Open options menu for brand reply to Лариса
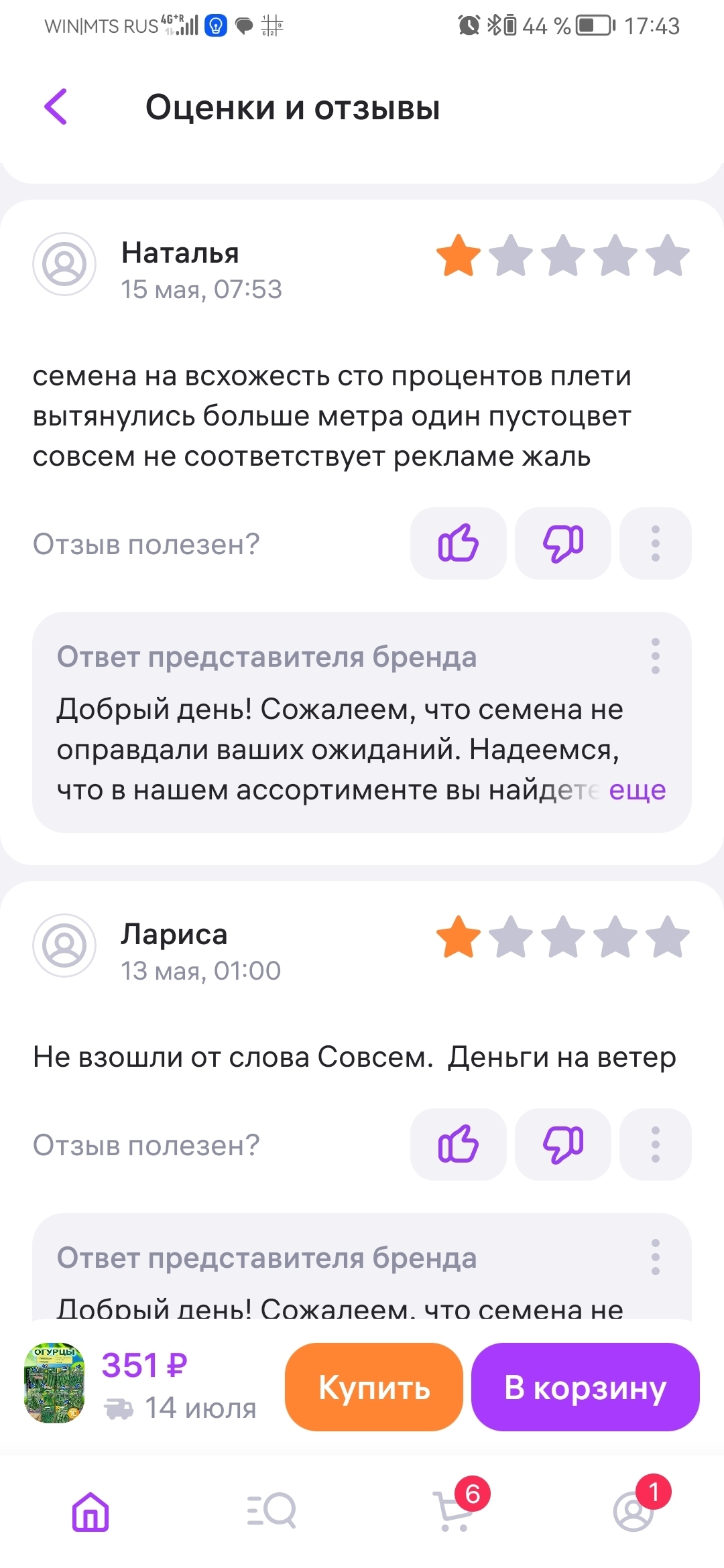 (x=656, y=1257)
